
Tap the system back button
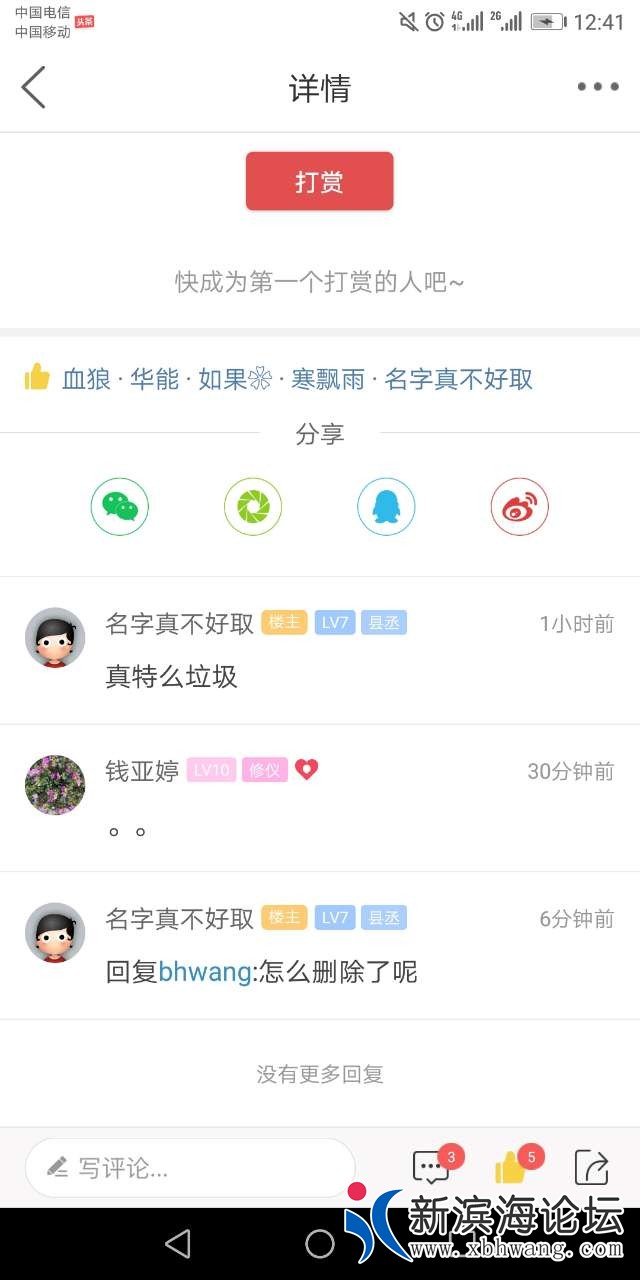pos(178,1243)
